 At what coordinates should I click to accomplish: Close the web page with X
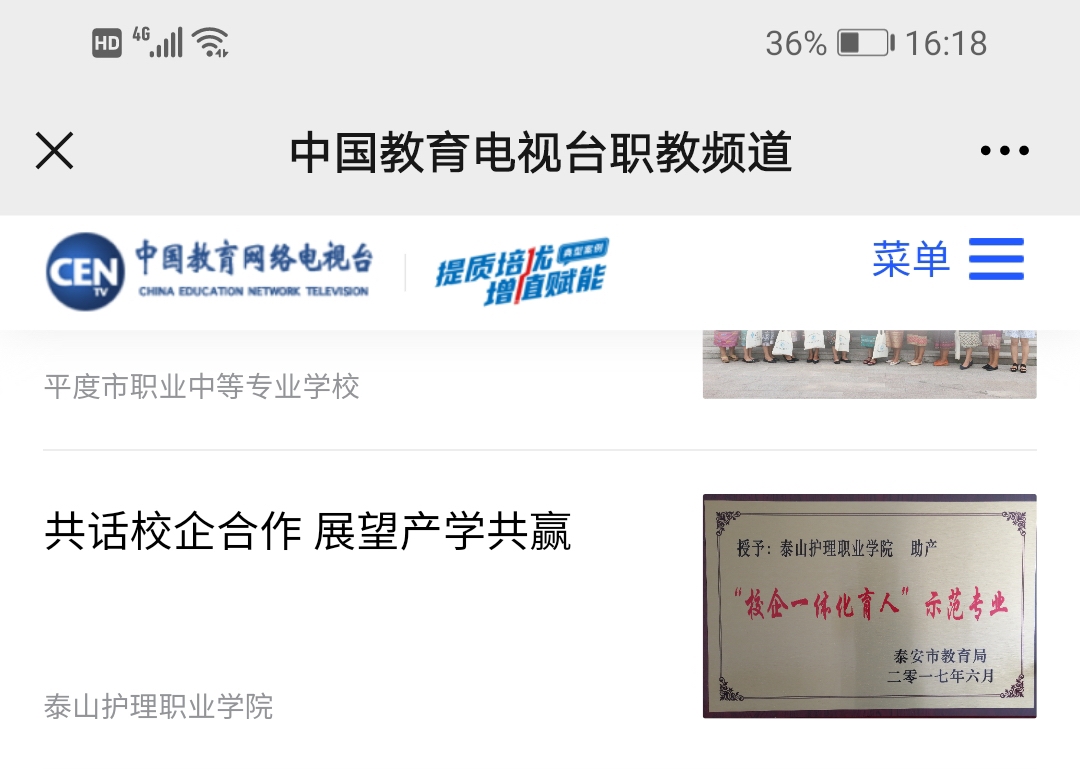pos(55,151)
